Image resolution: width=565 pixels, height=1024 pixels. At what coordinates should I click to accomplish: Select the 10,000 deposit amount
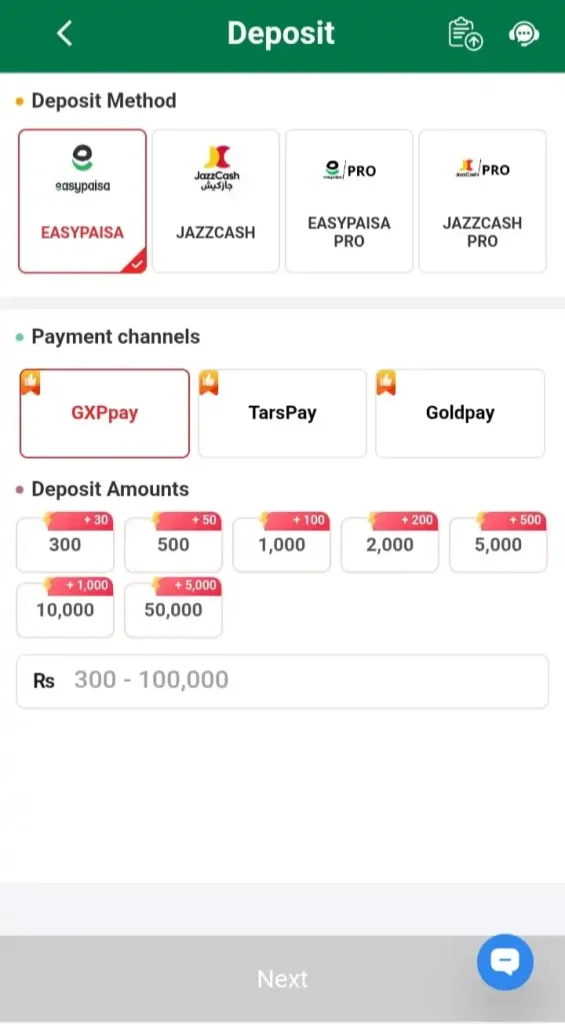65,608
